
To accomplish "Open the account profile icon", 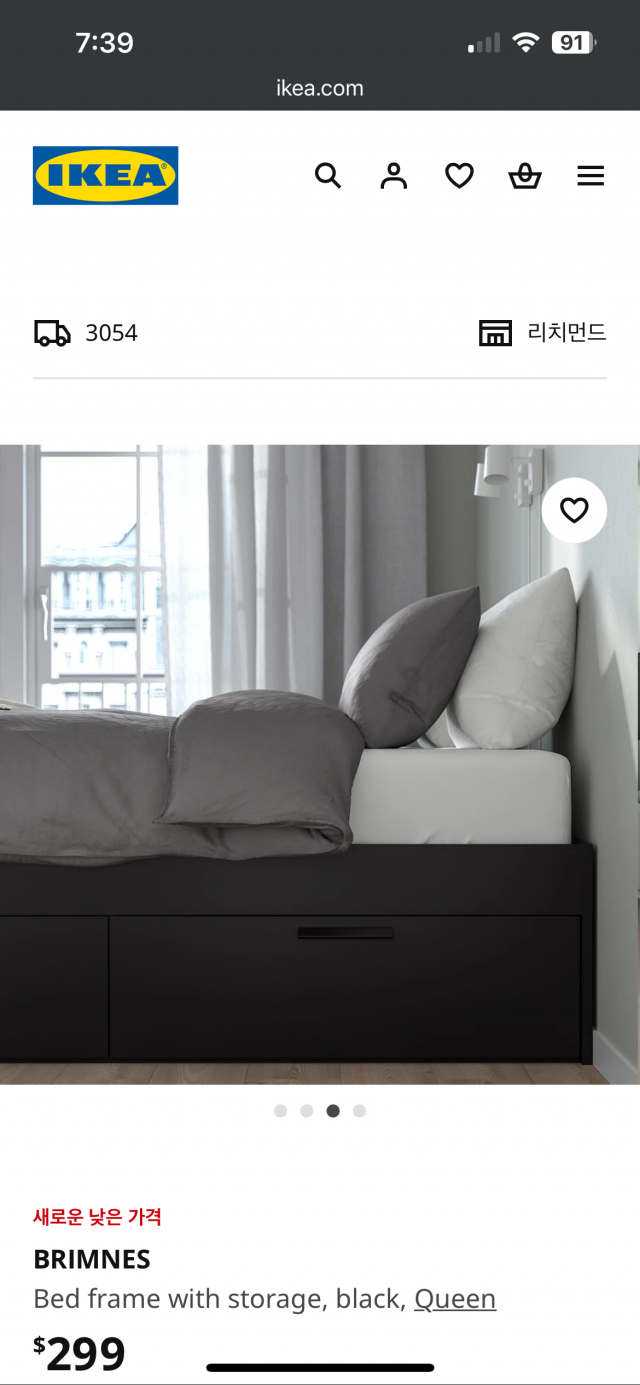I will 394,176.
